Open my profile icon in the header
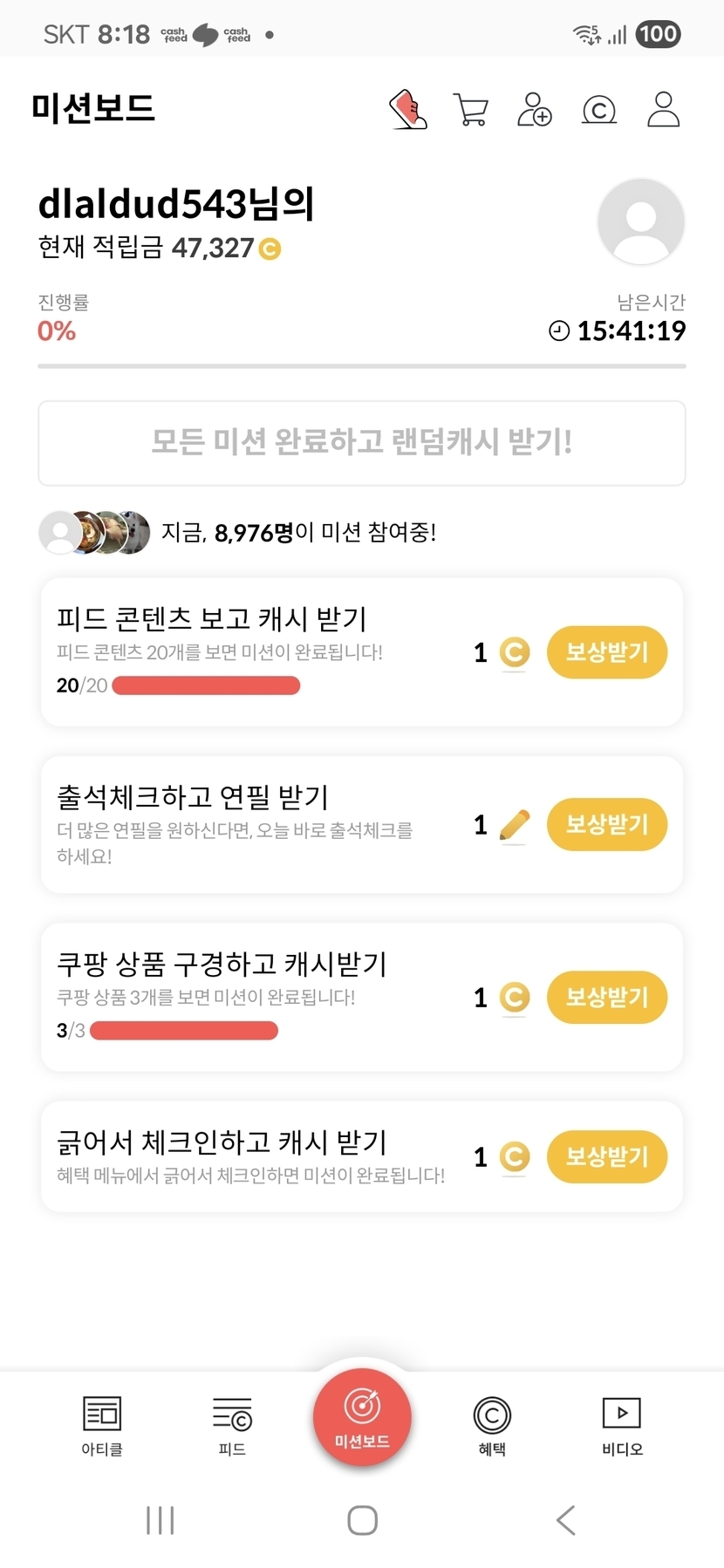Viewport: 724px width, 1568px height. 663,110
